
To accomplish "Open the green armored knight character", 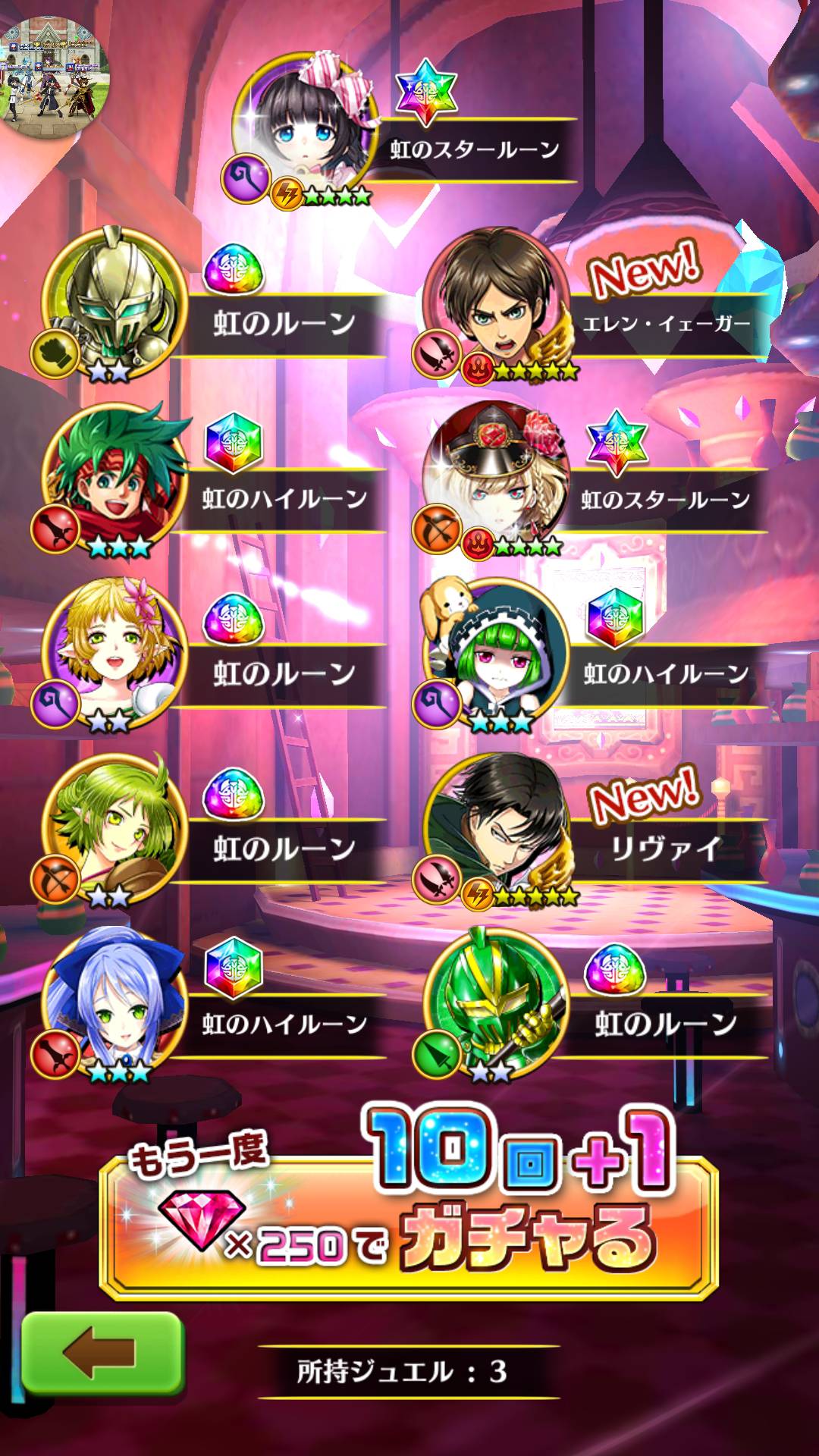I will pyautogui.click(x=497, y=998).
